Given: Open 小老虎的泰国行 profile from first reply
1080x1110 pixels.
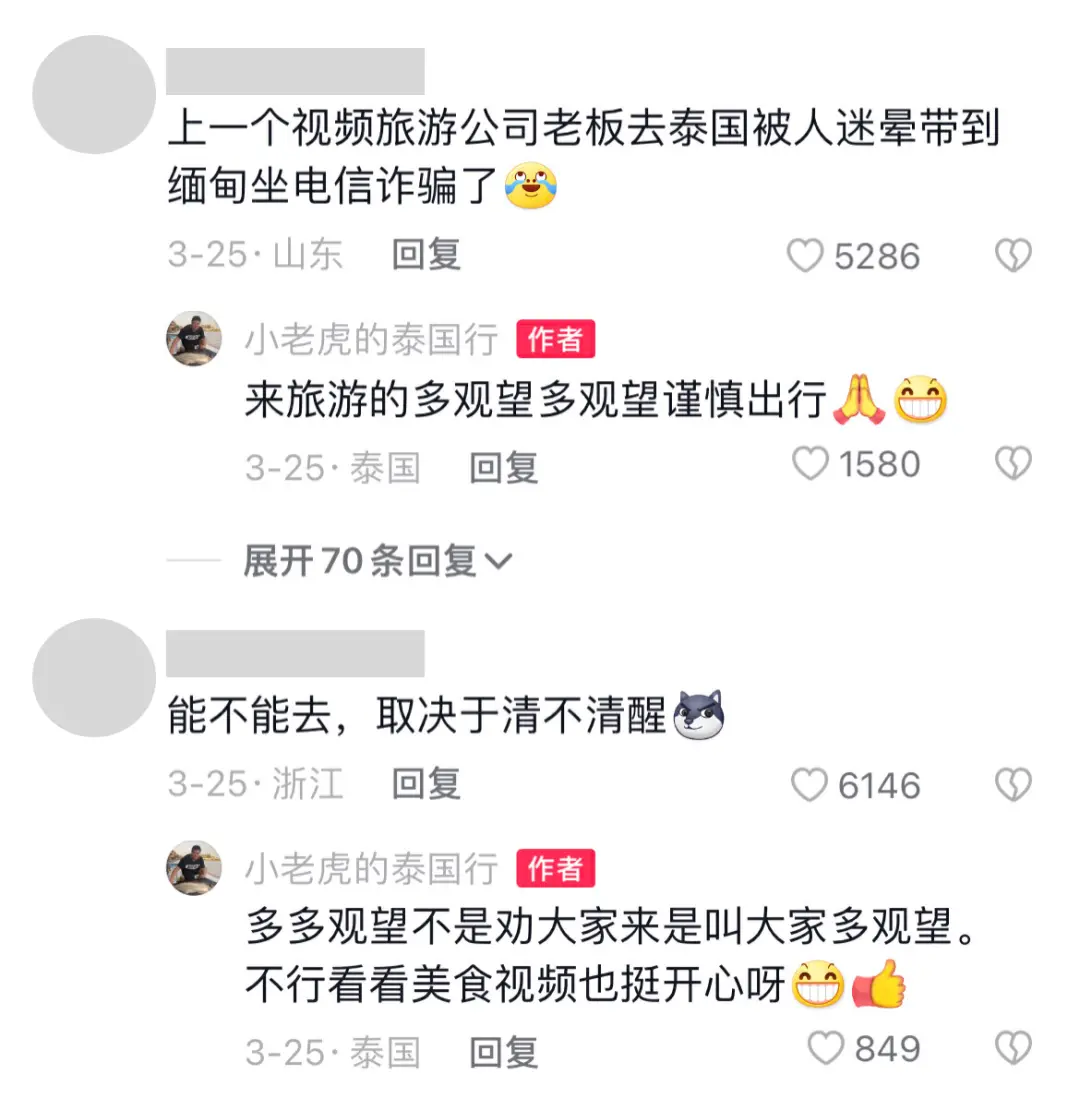Looking at the screenshot, I should point(371,341).
